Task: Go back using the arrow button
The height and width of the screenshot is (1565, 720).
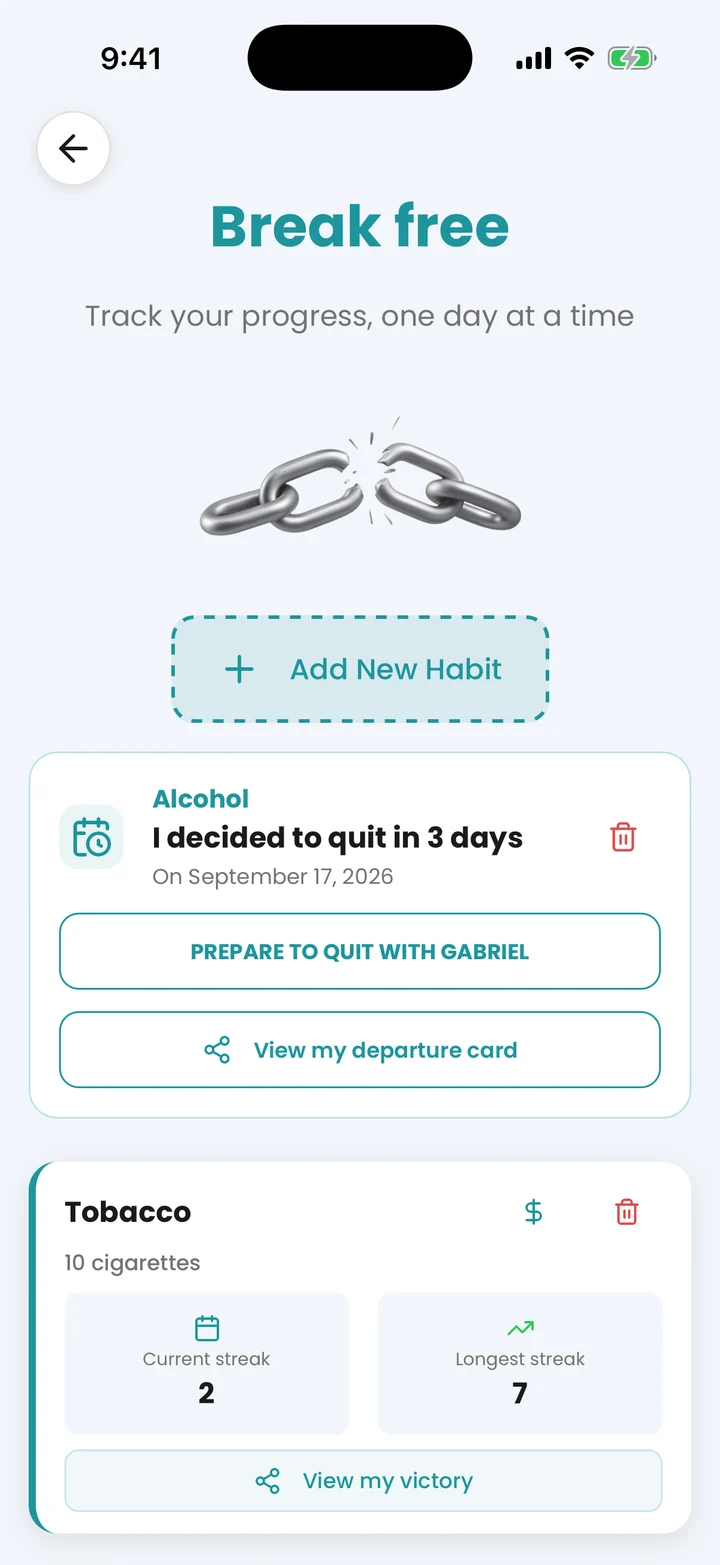Action: click(x=73, y=149)
